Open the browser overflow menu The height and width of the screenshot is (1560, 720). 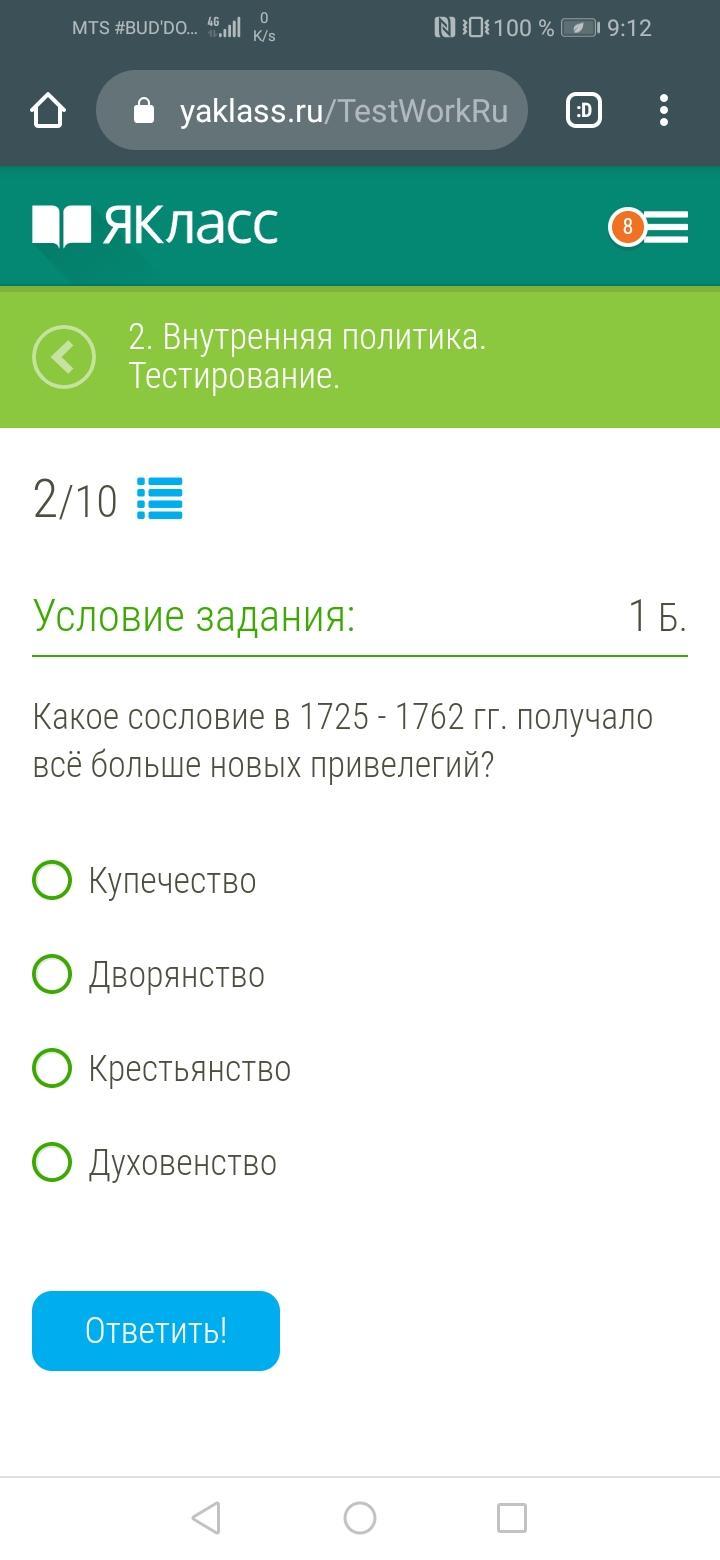tap(664, 110)
